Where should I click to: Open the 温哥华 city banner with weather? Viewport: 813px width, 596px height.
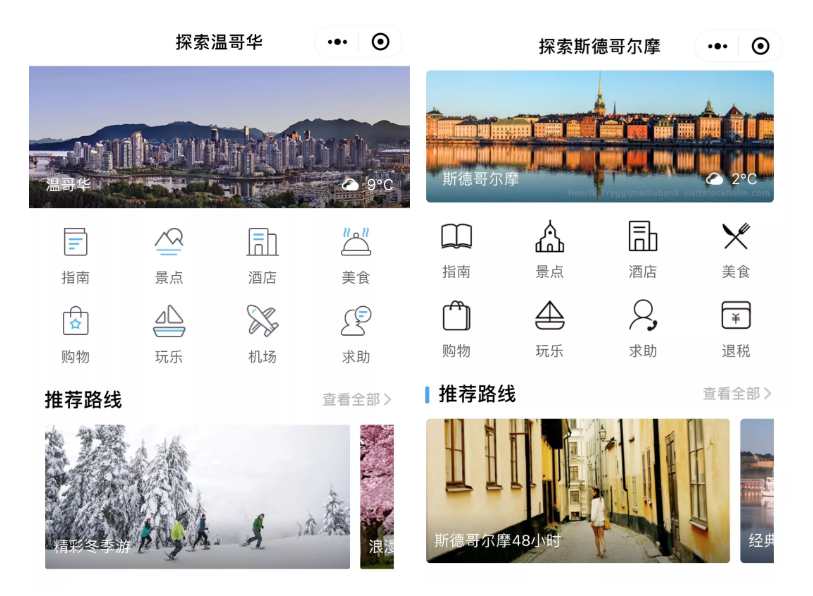(x=219, y=137)
